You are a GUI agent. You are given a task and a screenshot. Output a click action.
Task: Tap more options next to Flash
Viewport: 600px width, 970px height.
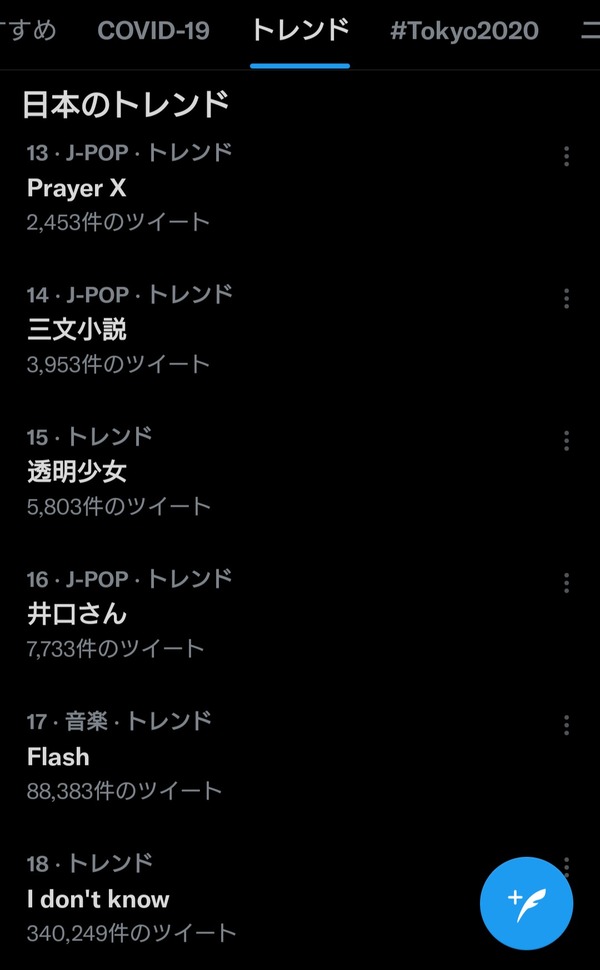pyautogui.click(x=566, y=724)
